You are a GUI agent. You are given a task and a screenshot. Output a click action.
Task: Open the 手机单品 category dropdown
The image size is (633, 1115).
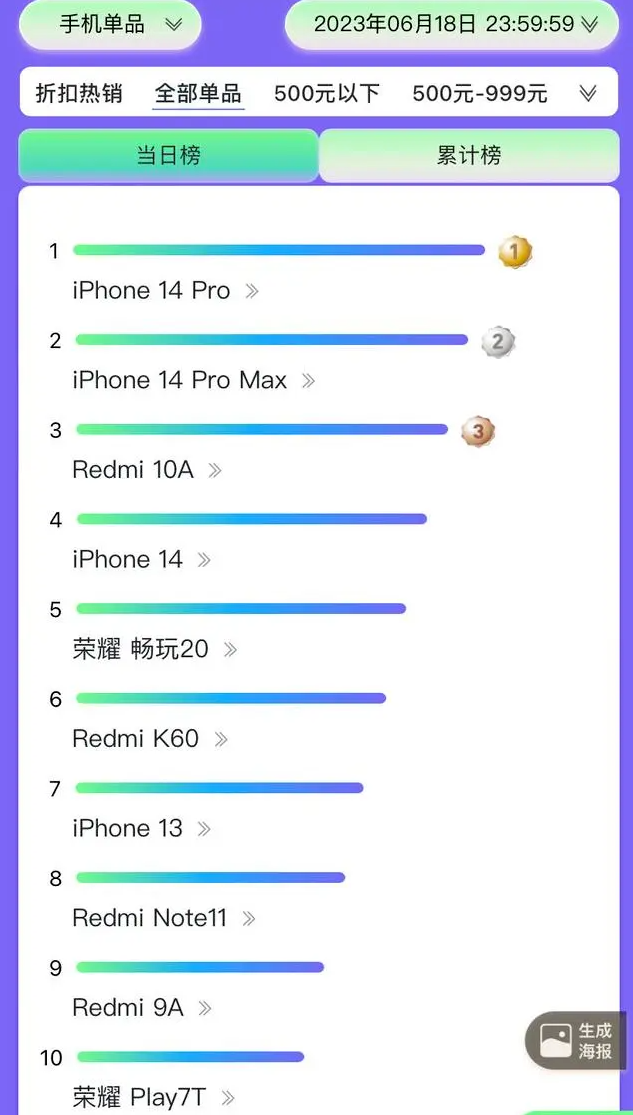click(x=110, y=25)
